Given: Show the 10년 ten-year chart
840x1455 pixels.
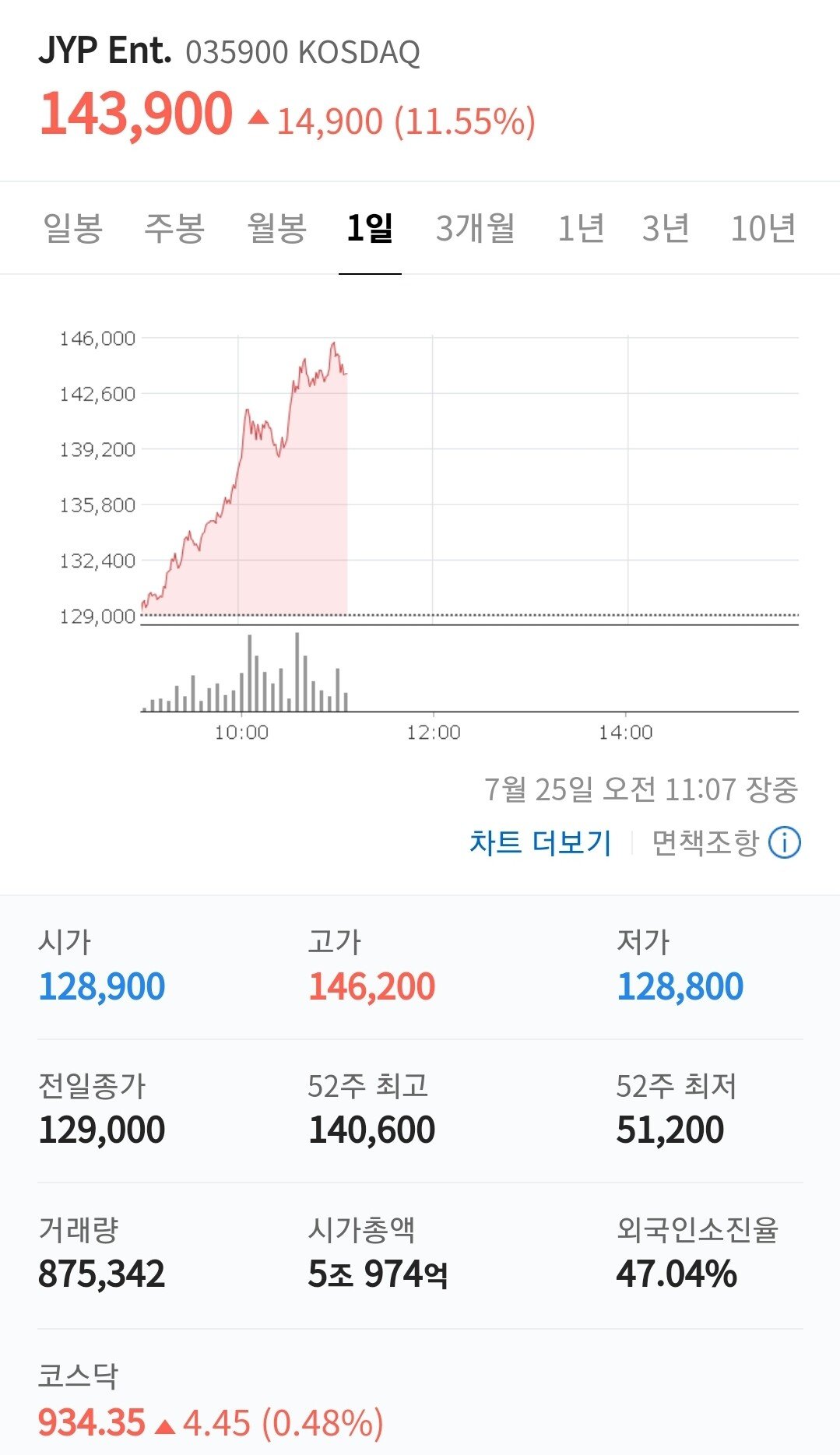Looking at the screenshot, I should [763, 229].
